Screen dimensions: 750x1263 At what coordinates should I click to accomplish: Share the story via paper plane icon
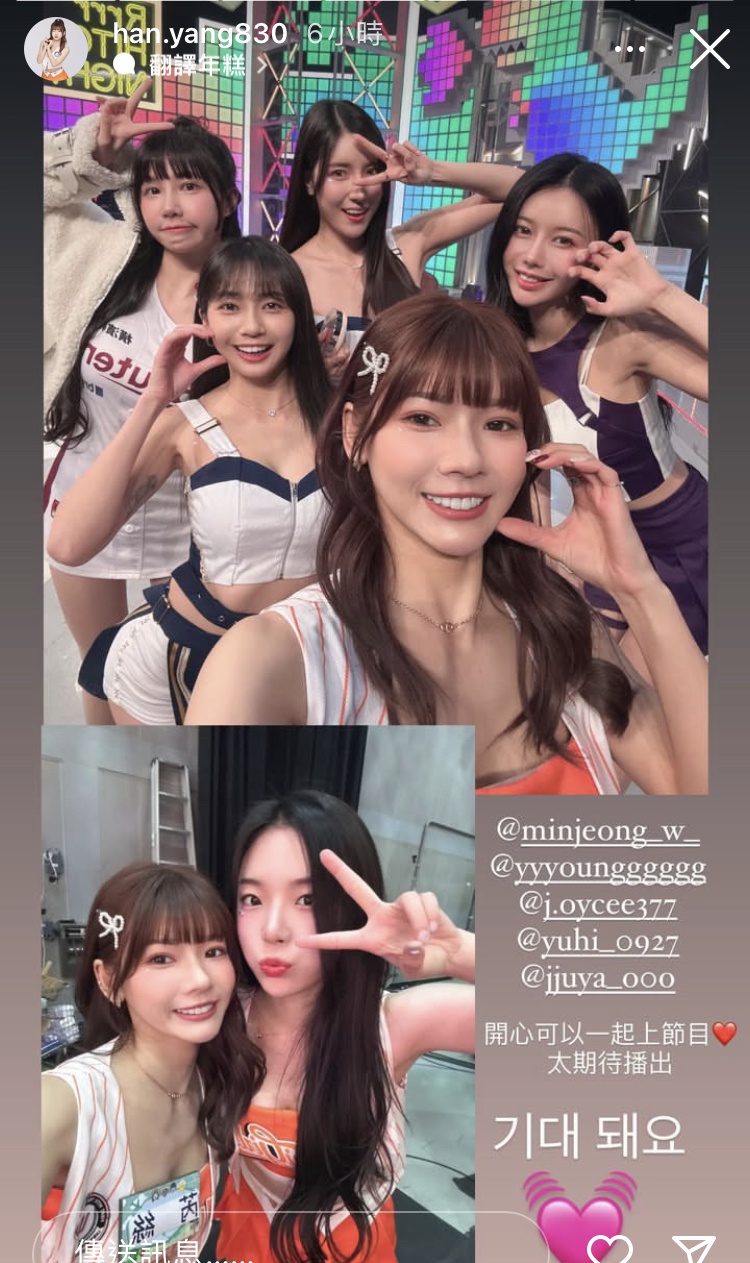click(693, 1248)
